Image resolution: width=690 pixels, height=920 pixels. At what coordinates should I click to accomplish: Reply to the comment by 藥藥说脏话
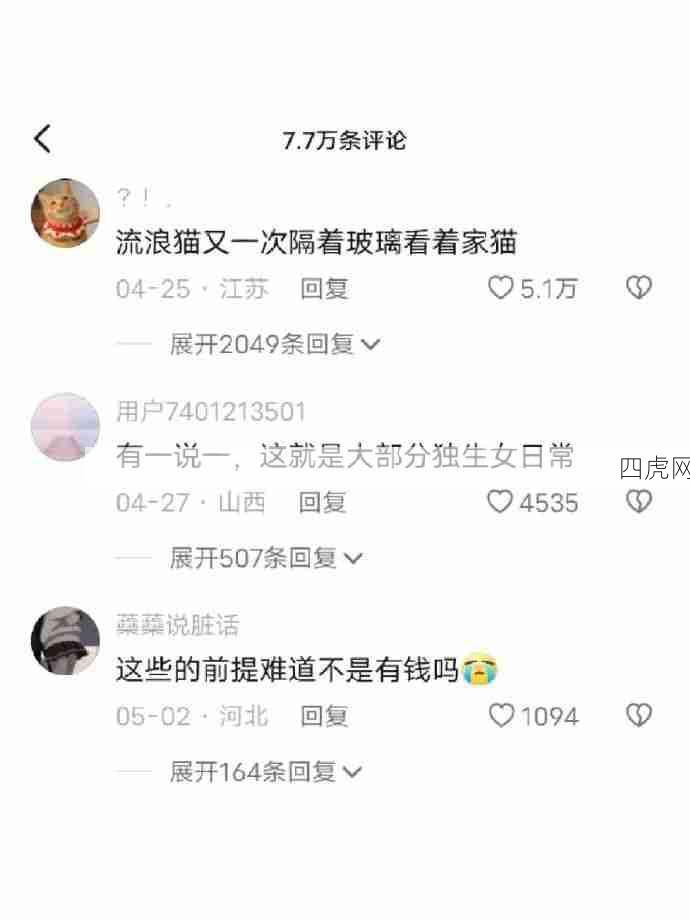[324, 716]
